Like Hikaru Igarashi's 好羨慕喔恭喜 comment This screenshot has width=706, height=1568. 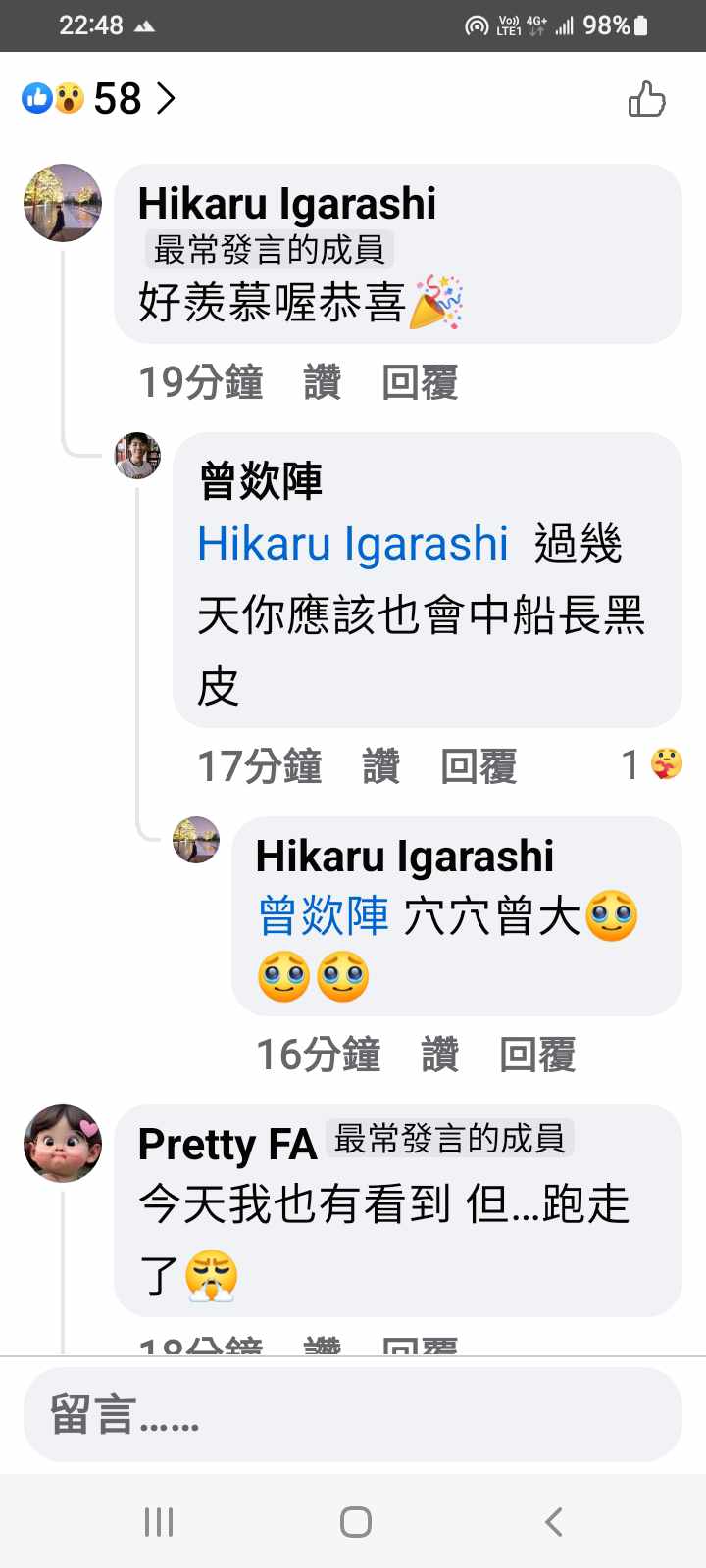[322, 382]
